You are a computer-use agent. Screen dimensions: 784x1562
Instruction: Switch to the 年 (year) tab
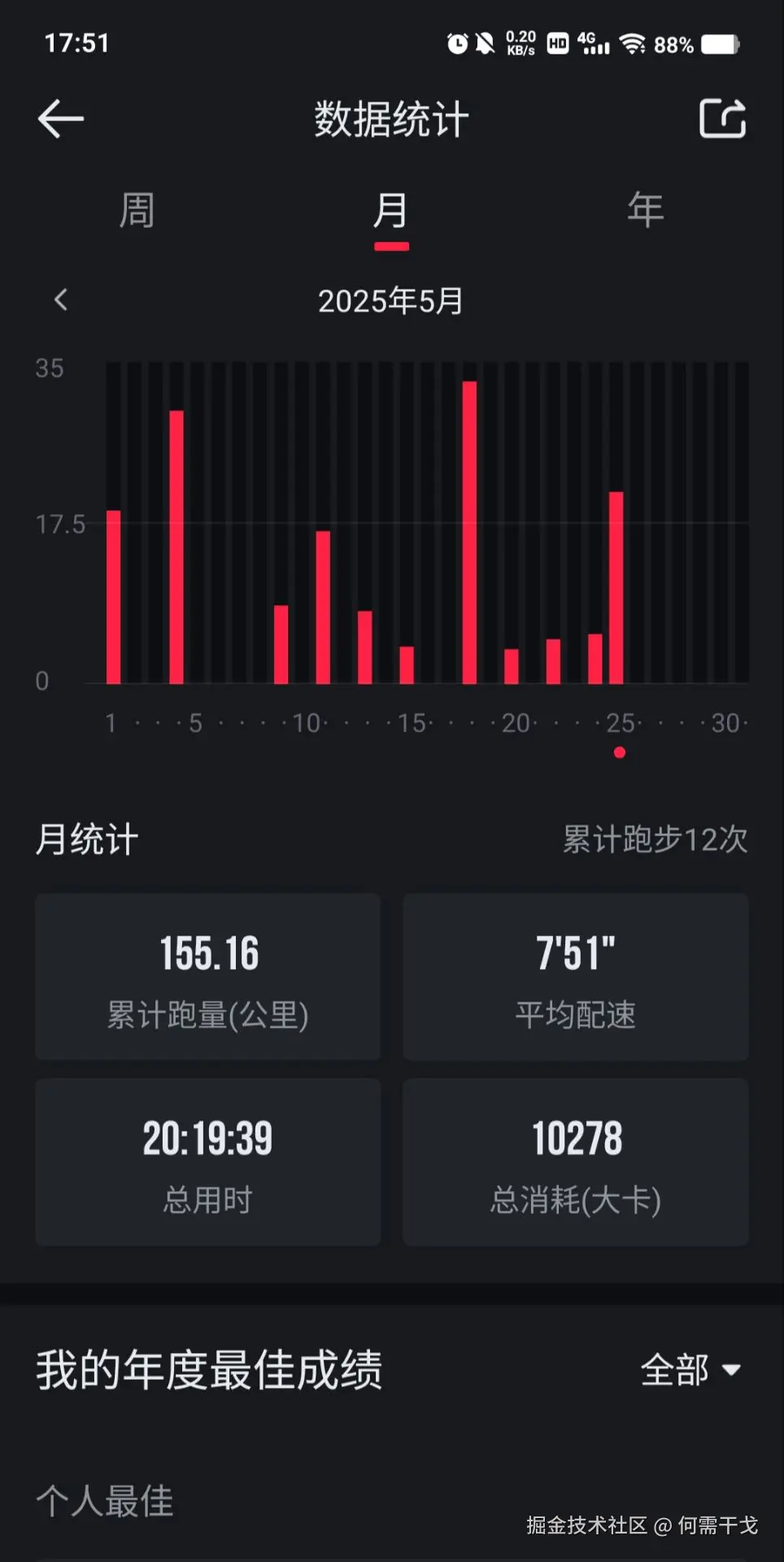click(643, 210)
